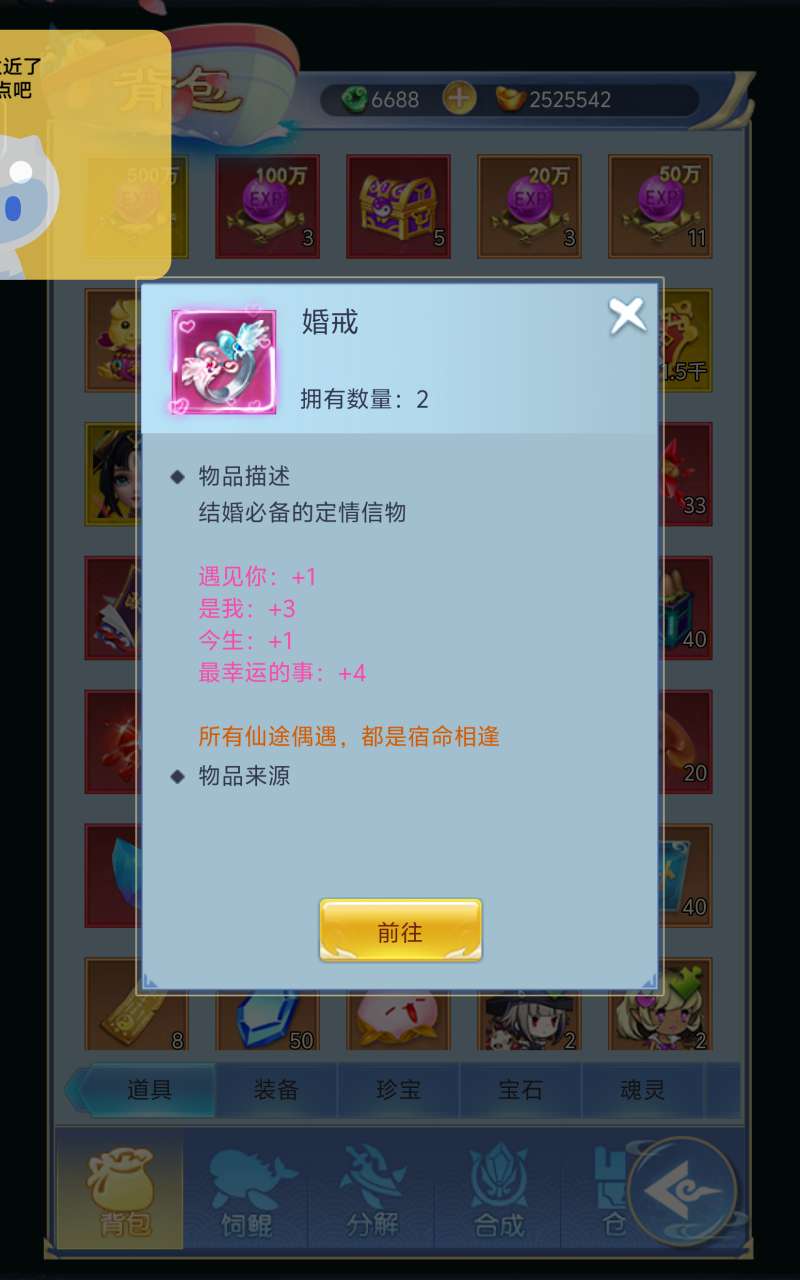
Task: Switch to the 魂灵 tab
Action: (x=642, y=1089)
